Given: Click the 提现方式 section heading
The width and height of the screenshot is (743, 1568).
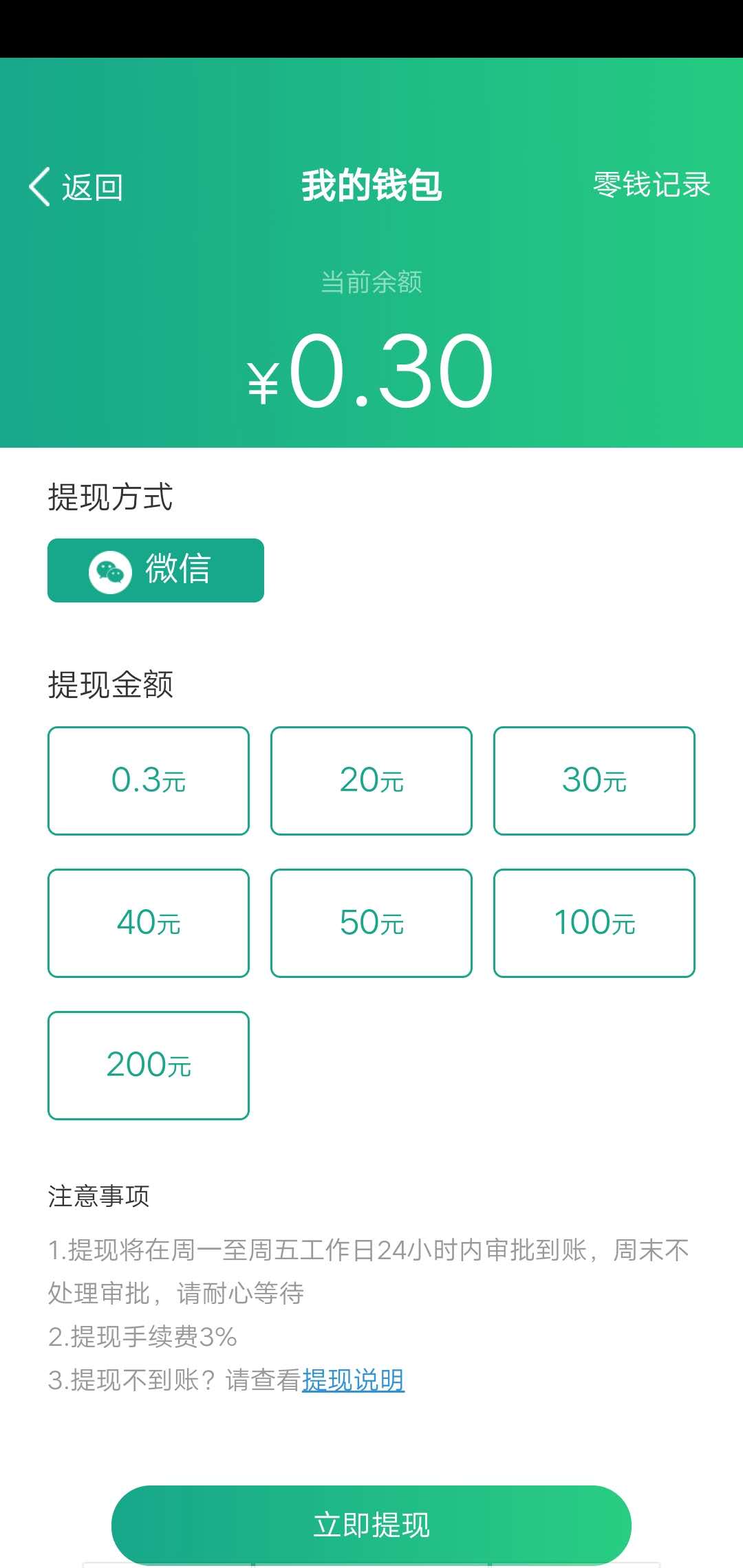Looking at the screenshot, I should [111, 498].
